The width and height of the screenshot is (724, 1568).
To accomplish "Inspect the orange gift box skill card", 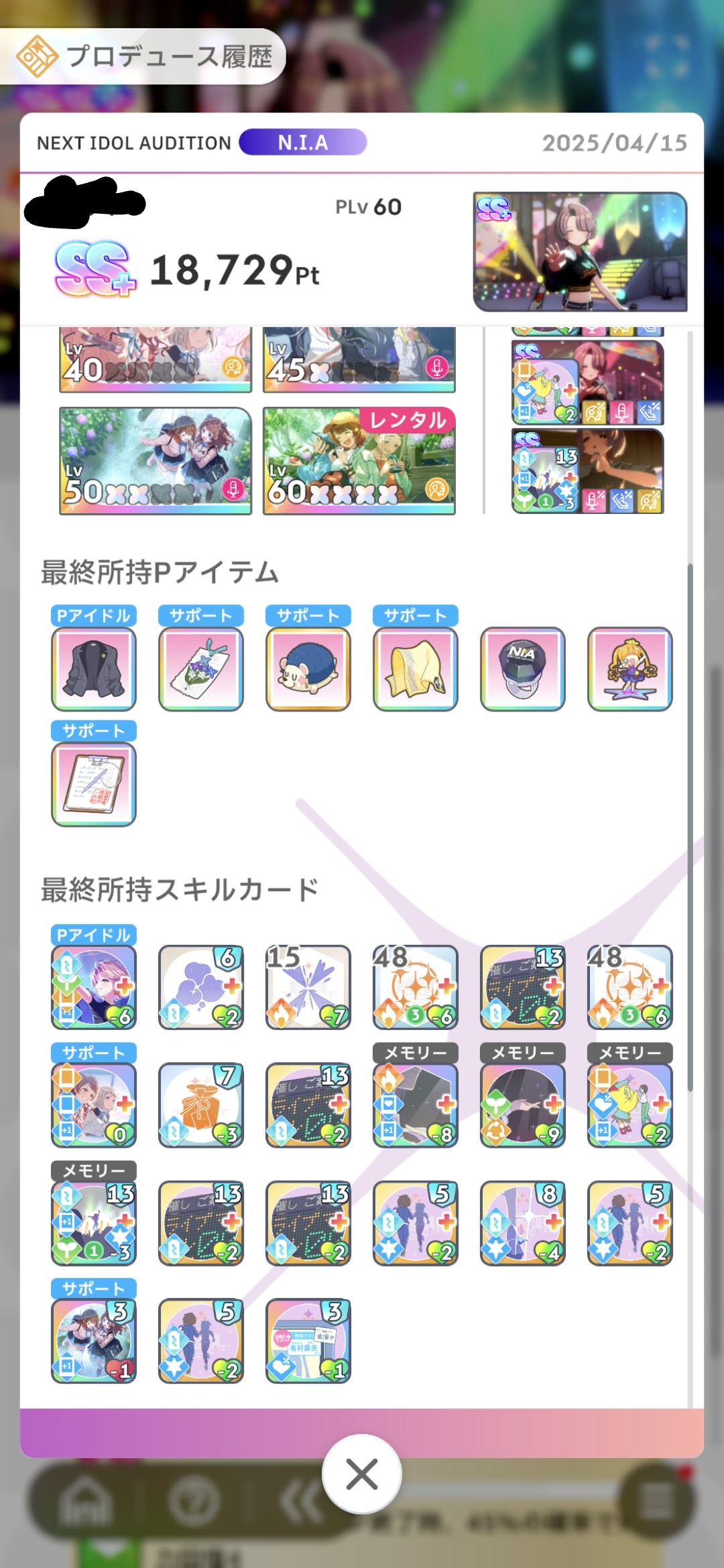I will [201, 1105].
